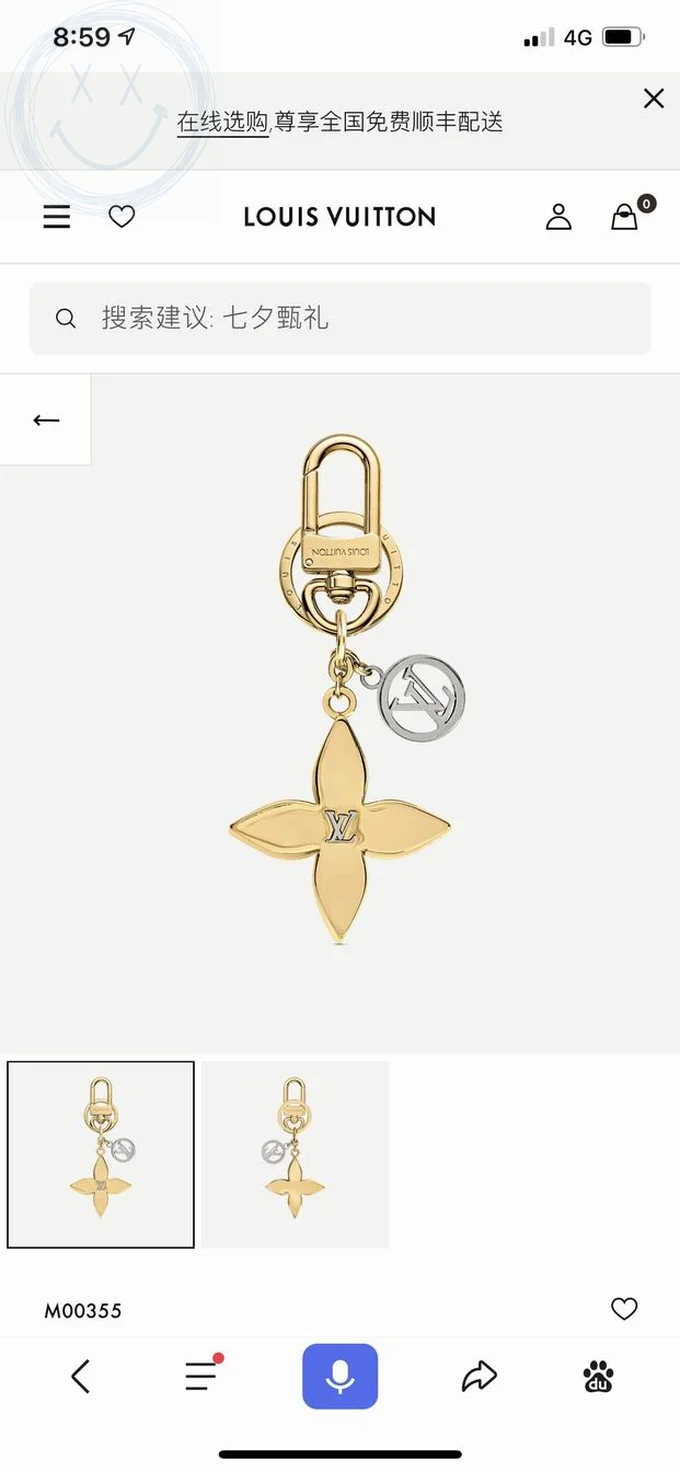Start voice search microphone

click(340, 1377)
